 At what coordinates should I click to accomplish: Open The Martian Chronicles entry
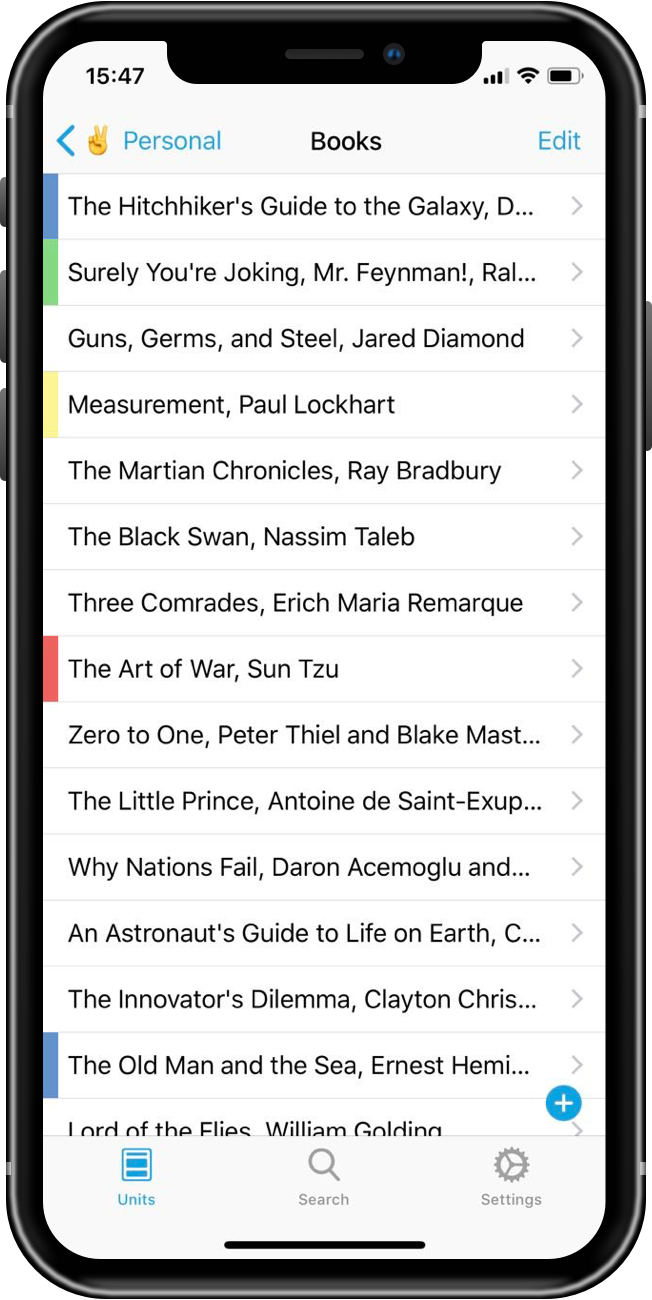[x=324, y=471]
